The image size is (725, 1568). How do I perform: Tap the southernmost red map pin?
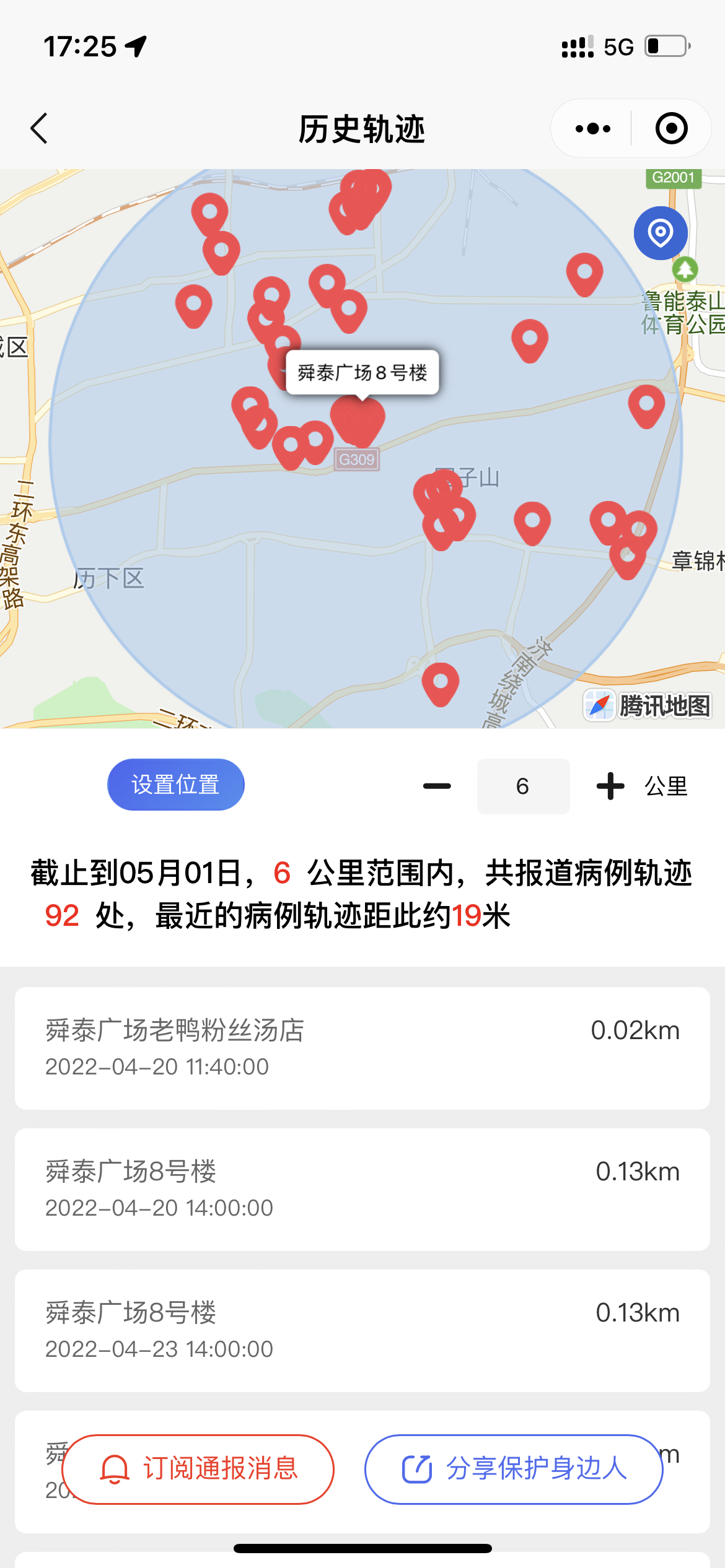tap(441, 684)
